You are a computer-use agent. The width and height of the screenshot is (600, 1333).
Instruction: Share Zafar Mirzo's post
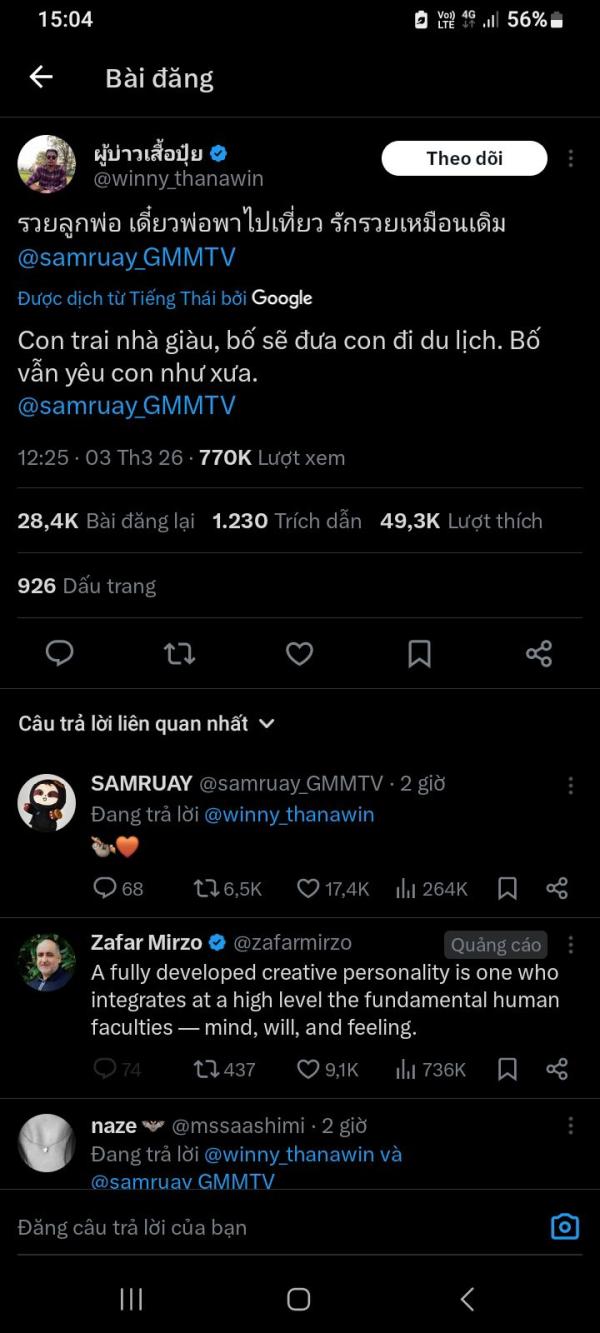[557, 1069]
